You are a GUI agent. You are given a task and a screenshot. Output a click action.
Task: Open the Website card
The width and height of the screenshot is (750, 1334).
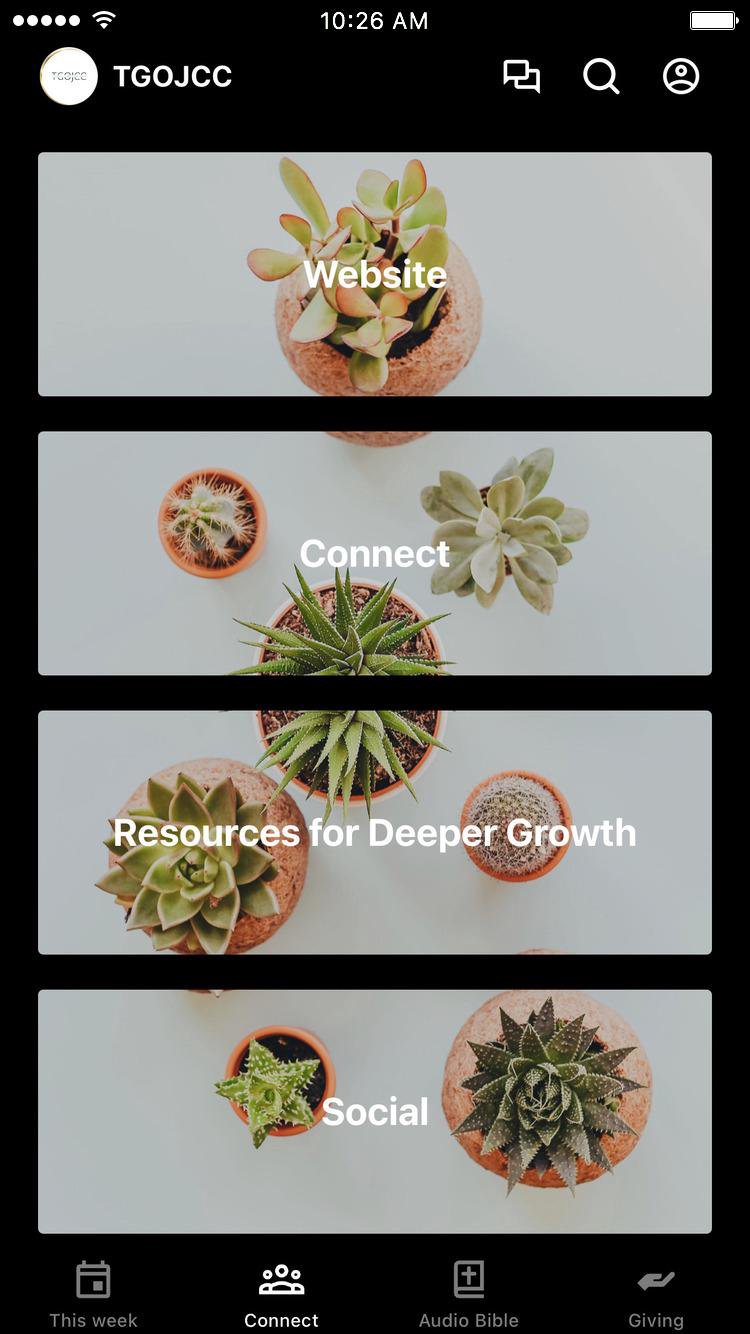pyautogui.click(x=375, y=274)
